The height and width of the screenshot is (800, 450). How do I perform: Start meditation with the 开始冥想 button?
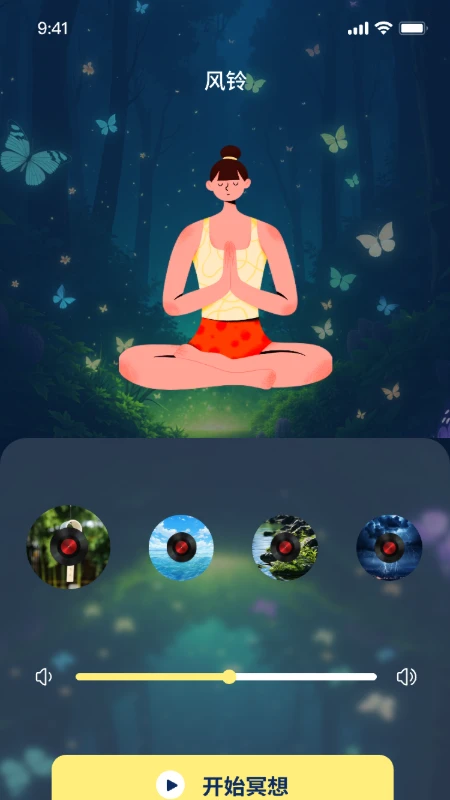click(x=222, y=778)
